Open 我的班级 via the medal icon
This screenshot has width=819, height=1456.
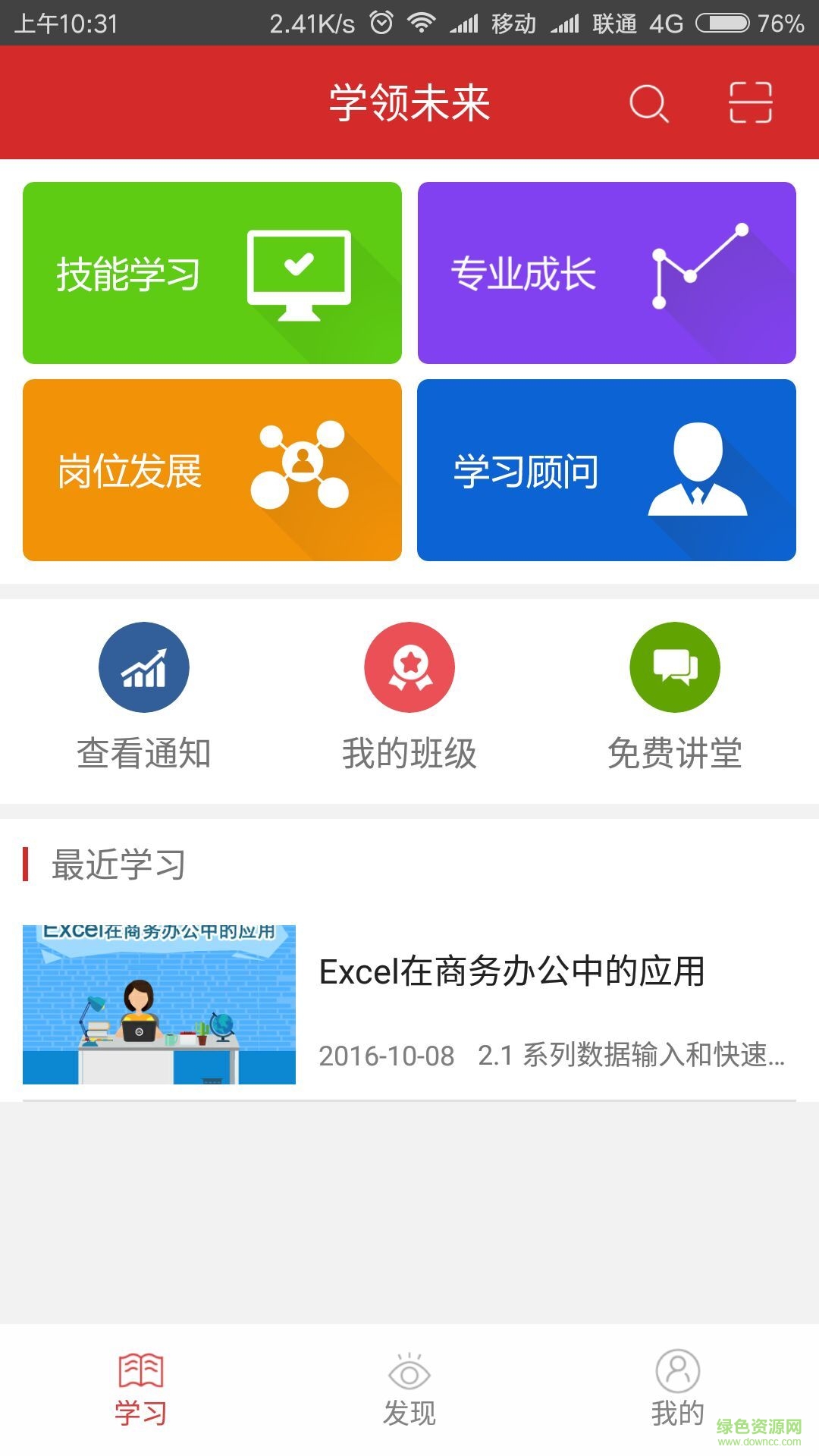tap(409, 666)
